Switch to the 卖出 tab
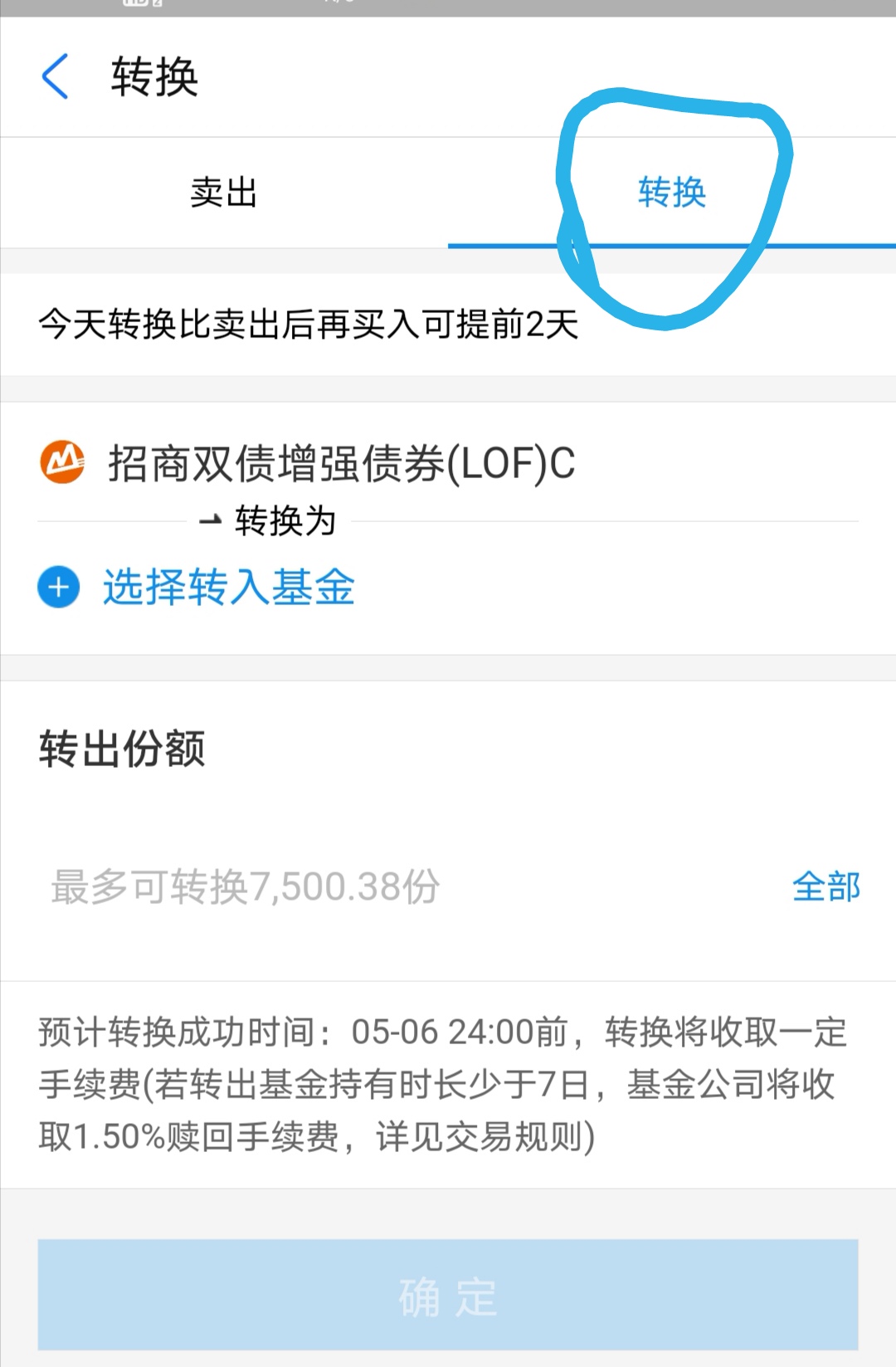896x1367 pixels. [x=224, y=193]
